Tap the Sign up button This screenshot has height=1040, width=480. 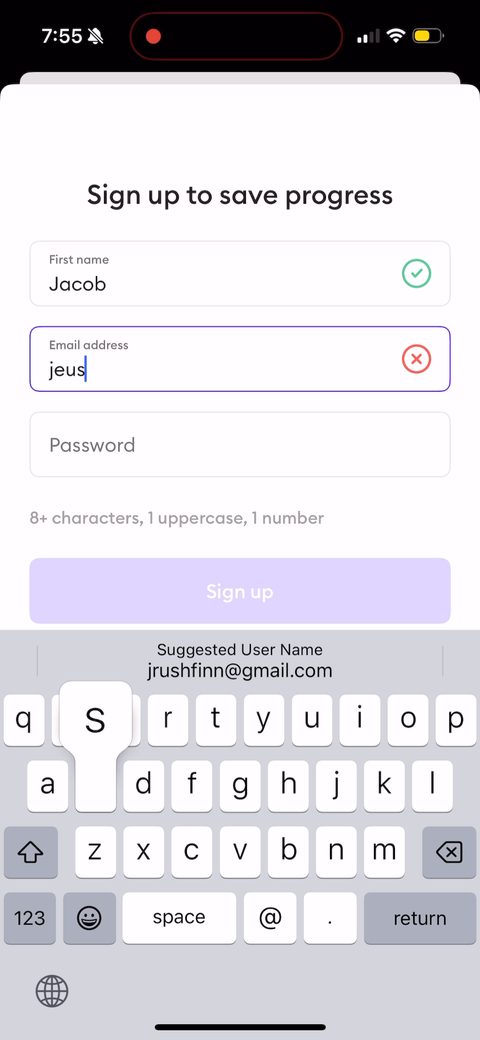tap(240, 591)
